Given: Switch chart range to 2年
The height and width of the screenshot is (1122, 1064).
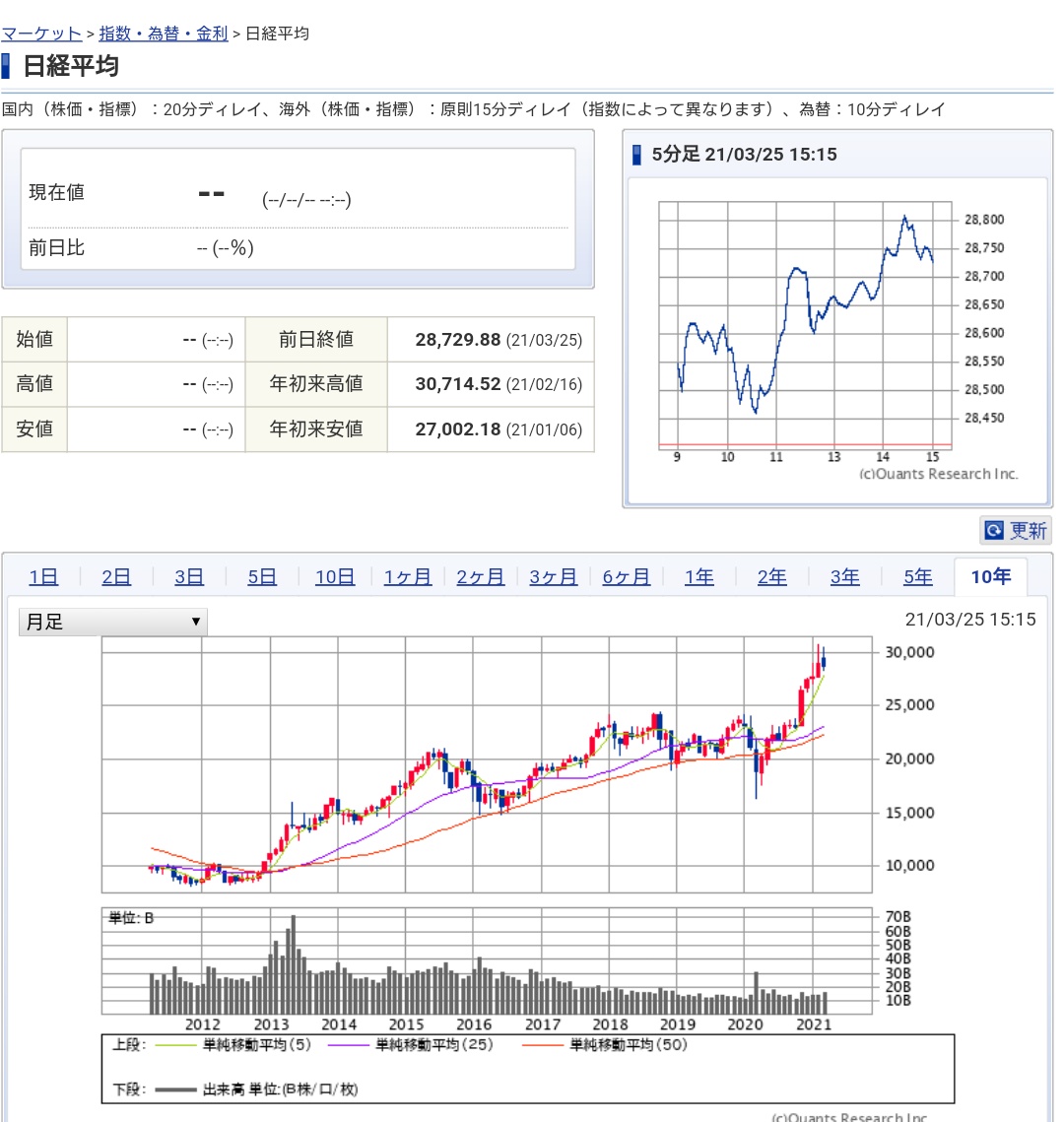Looking at the screenshot, I should [772, 577].
